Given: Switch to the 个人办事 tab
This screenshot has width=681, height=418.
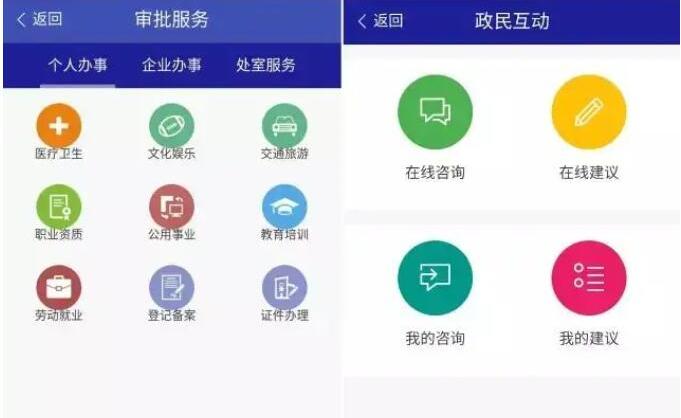Looking at the screenshot, I should [x=77, y=66].
